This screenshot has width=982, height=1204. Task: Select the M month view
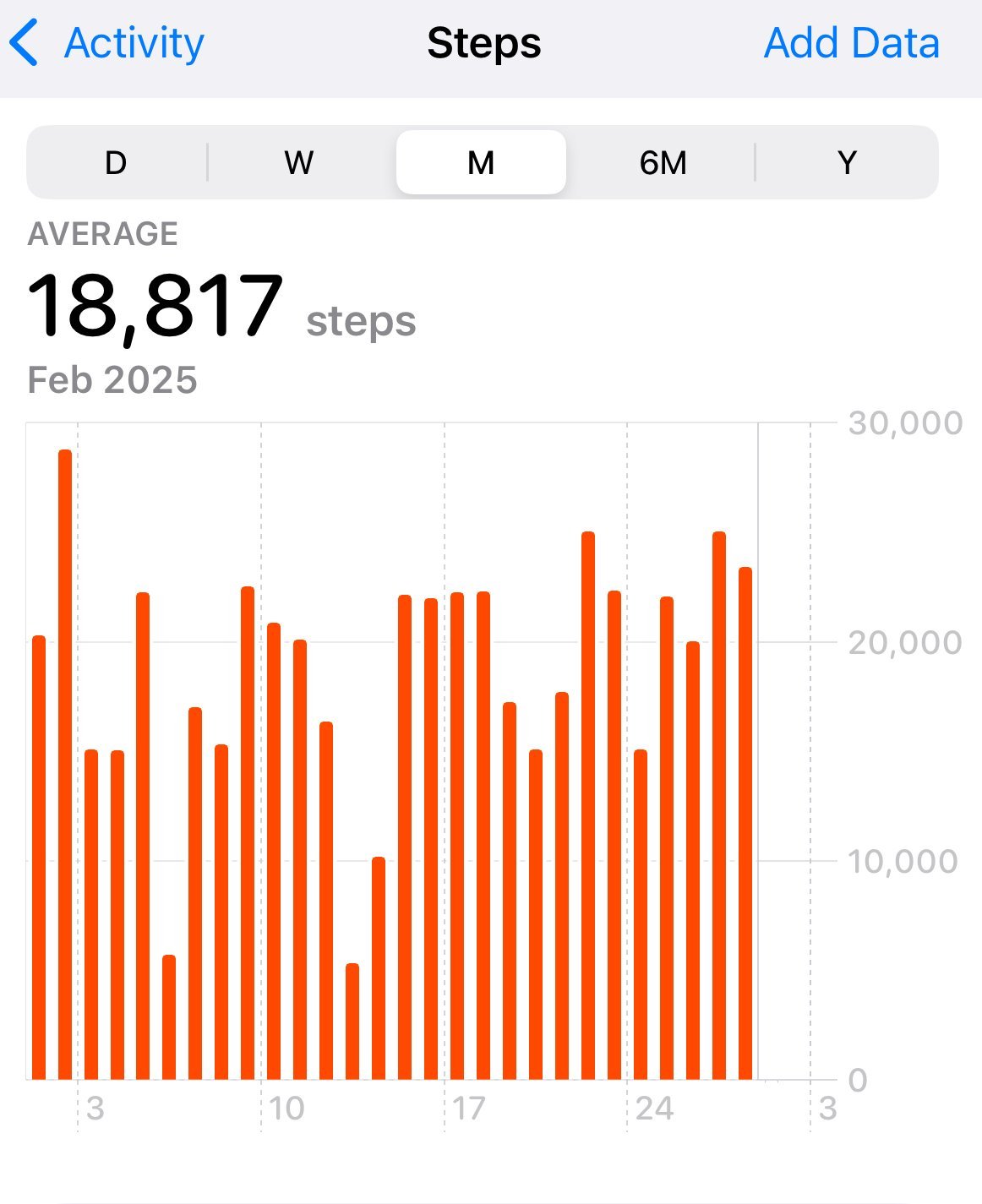coord(481,162)
